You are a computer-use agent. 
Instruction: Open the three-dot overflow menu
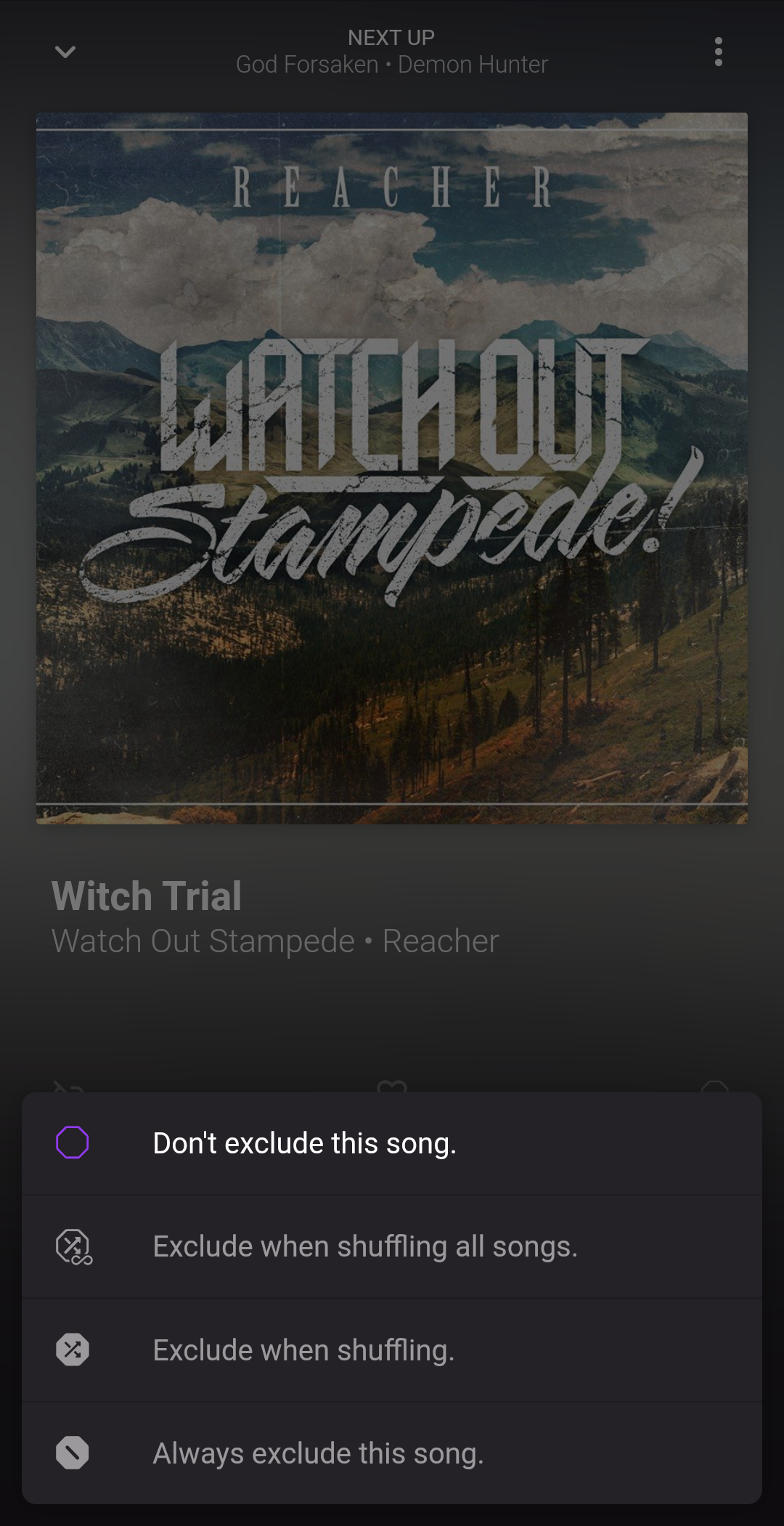(x=718, y=52)
